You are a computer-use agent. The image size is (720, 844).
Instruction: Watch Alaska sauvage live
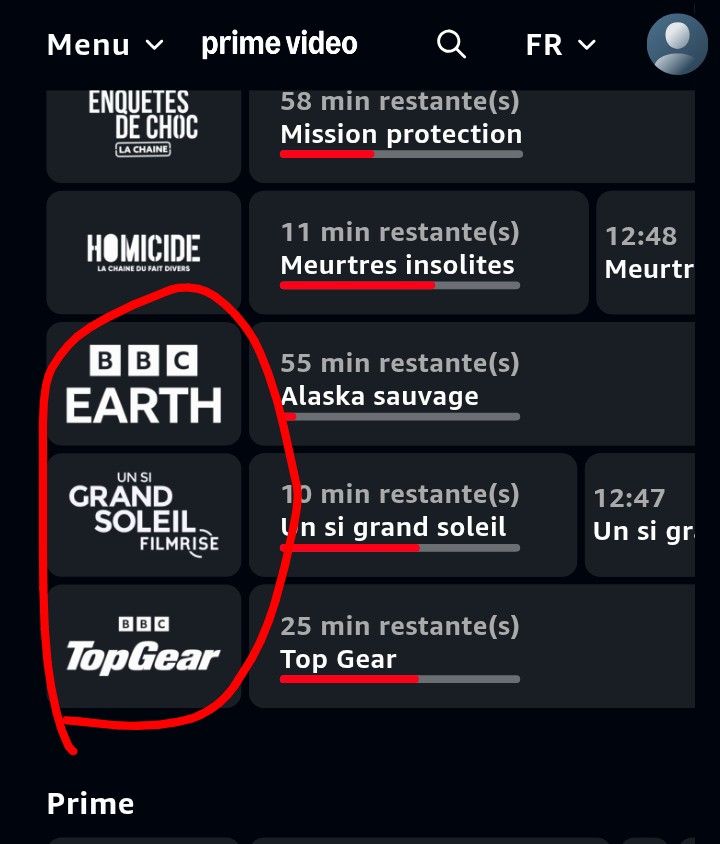pos(472,384)
